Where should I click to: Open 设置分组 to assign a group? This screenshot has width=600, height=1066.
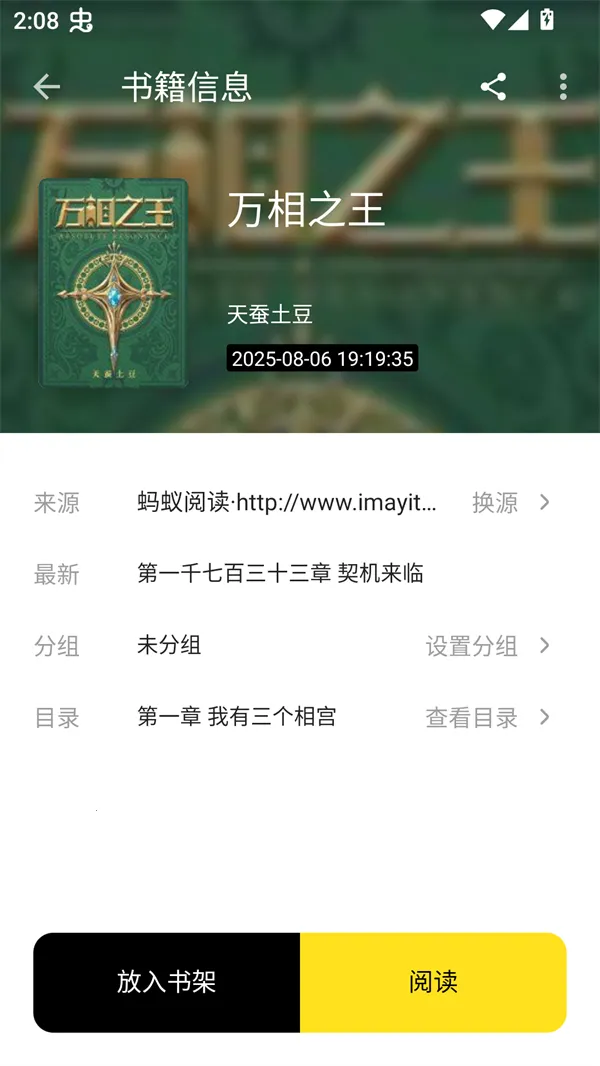pos(487,646)
